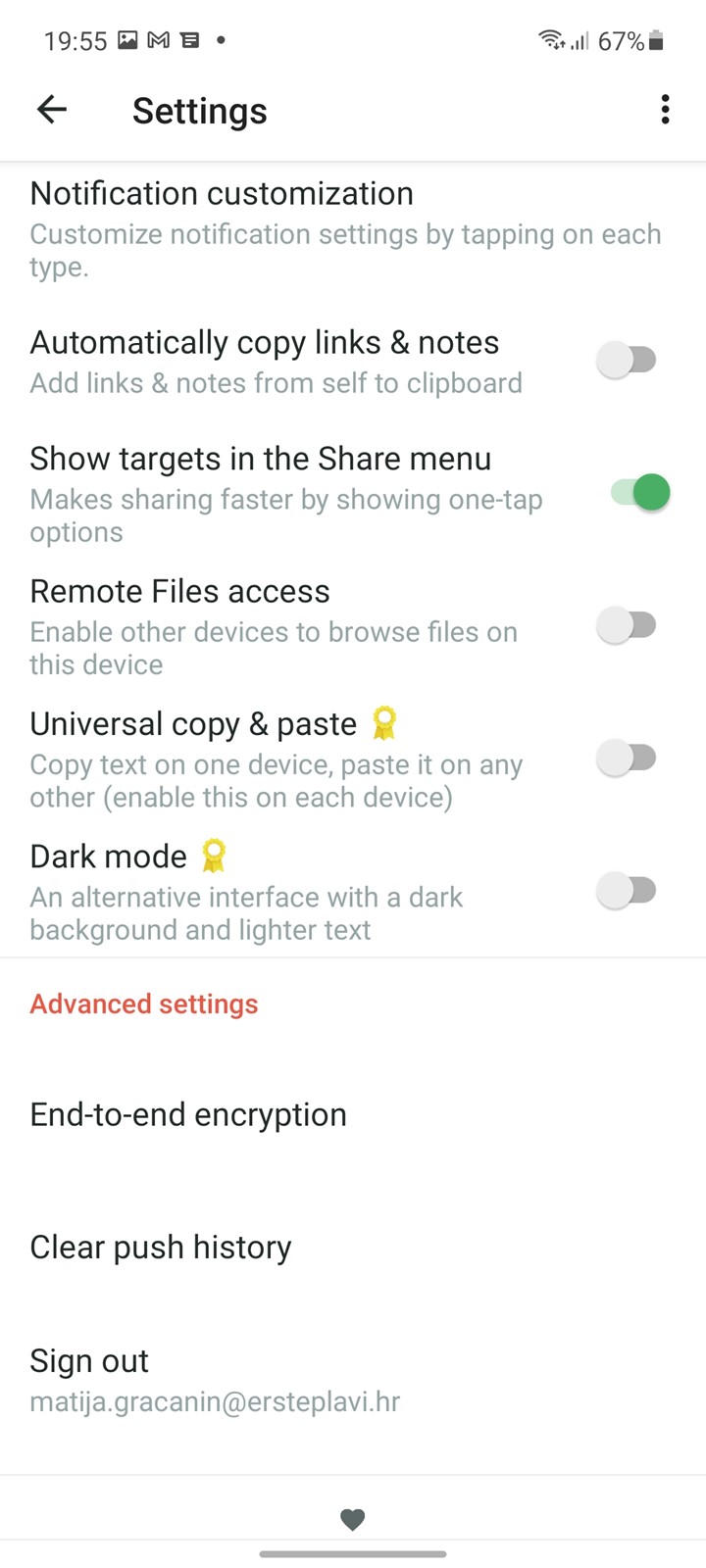Switch on Dark mode
Image resolution: width=706 pixels, height=1568 pixels.
[x=628, y=890]
